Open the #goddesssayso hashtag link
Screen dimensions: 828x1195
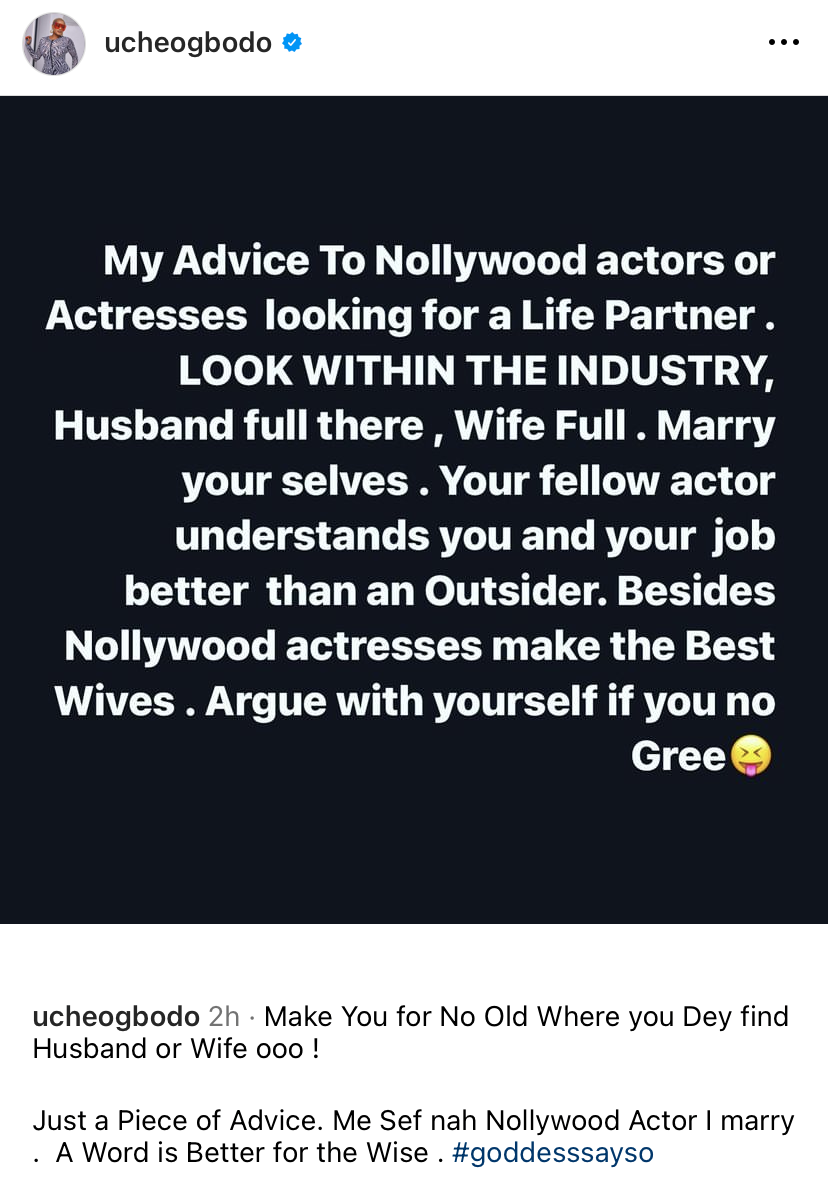pos(552,1152)
